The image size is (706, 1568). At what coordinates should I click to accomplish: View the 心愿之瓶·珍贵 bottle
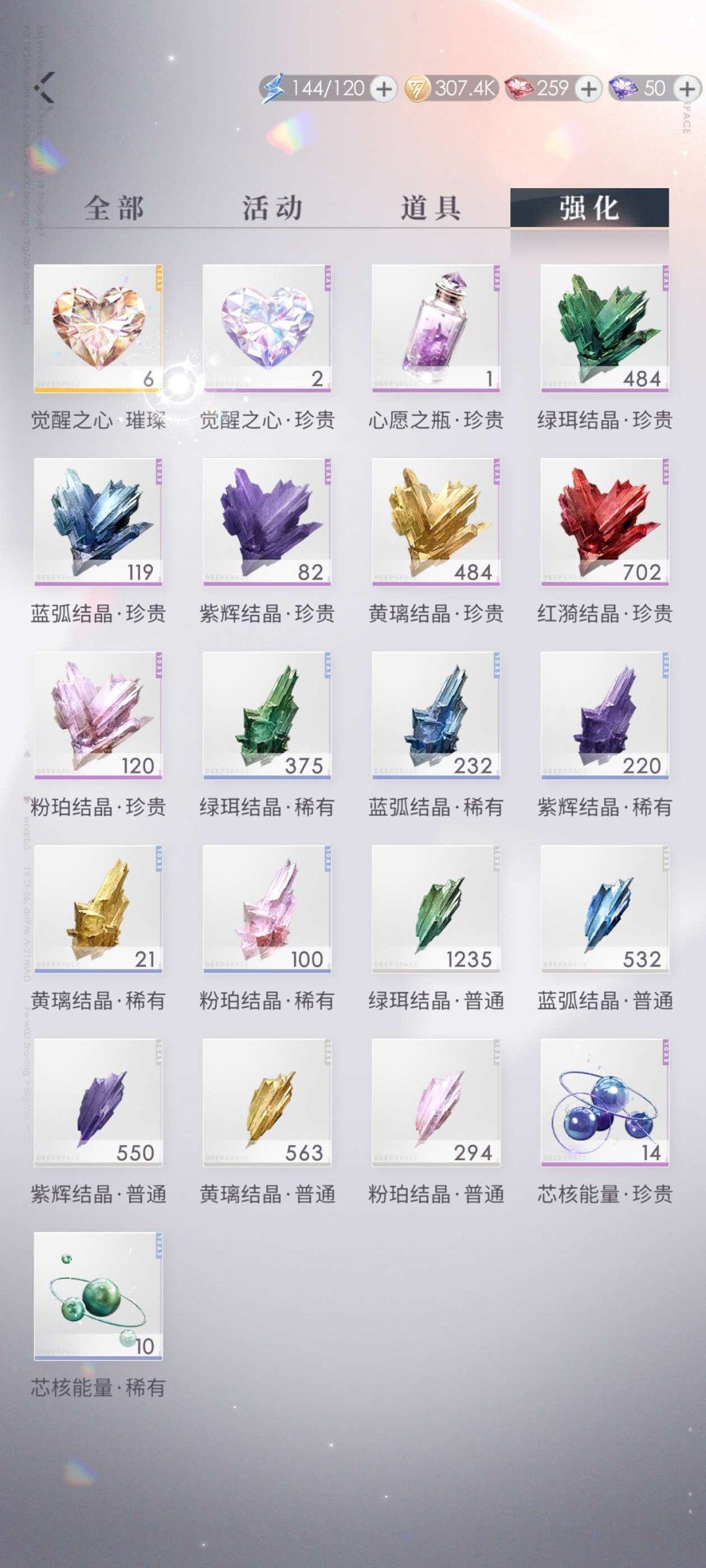coord(435,328)
